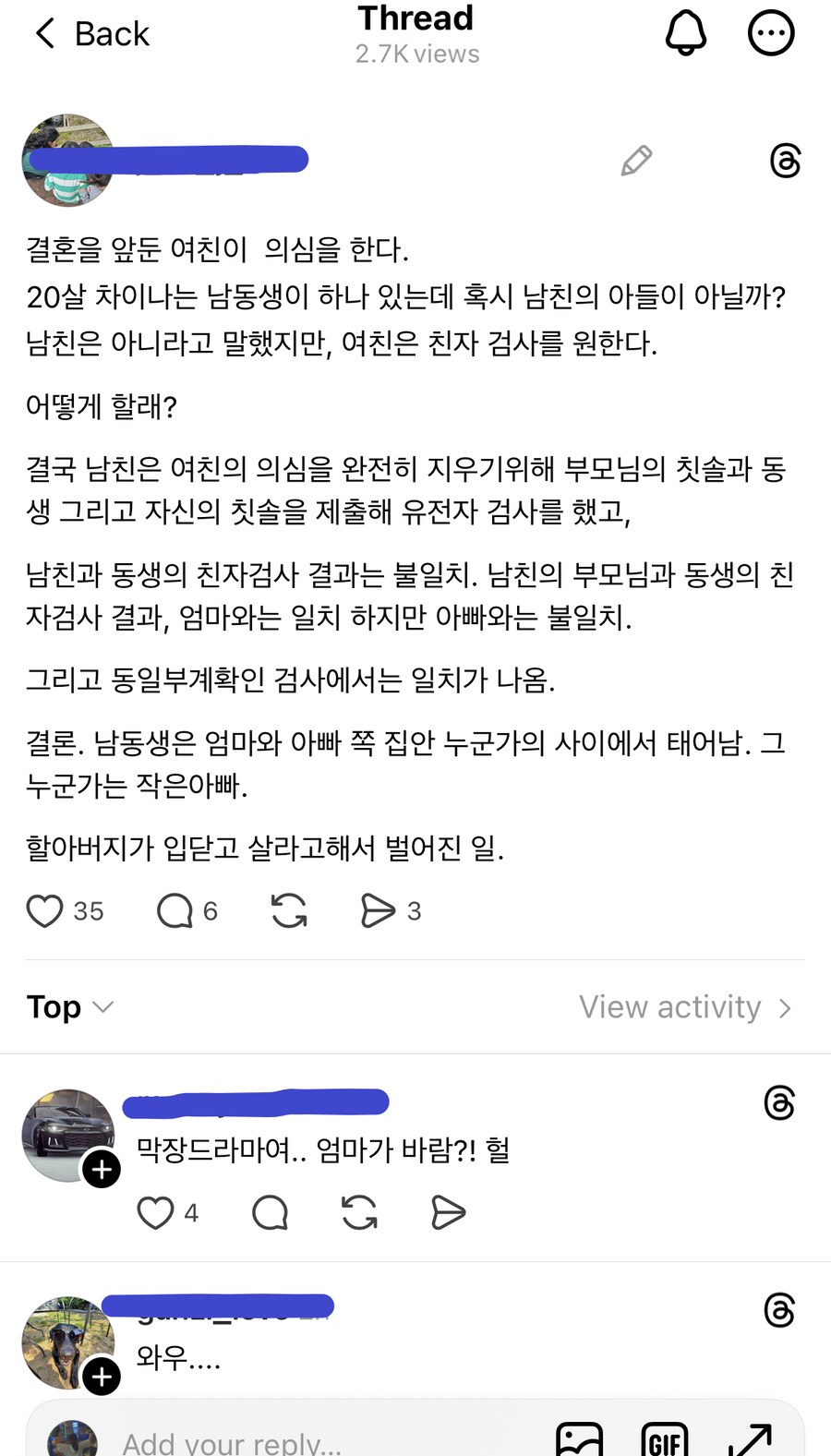
Task: Like the 막장드라마여 comment
Action: (x=155, y=1212)
